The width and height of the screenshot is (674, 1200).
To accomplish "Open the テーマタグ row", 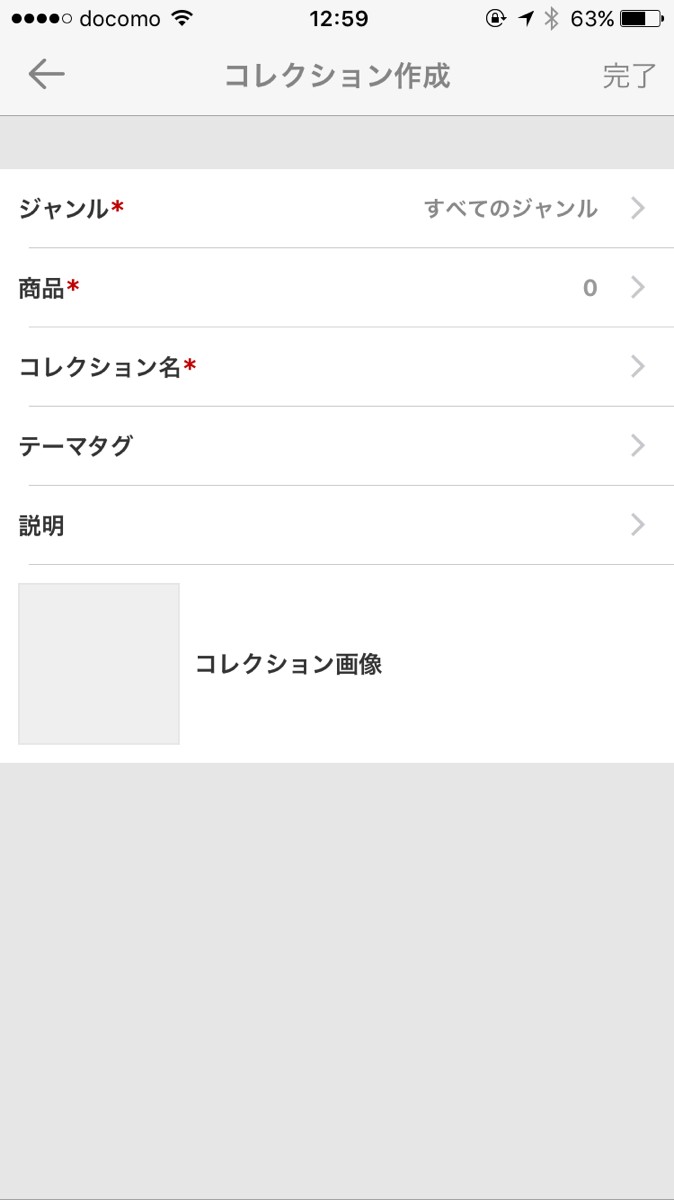I will (x=337, y=446).
